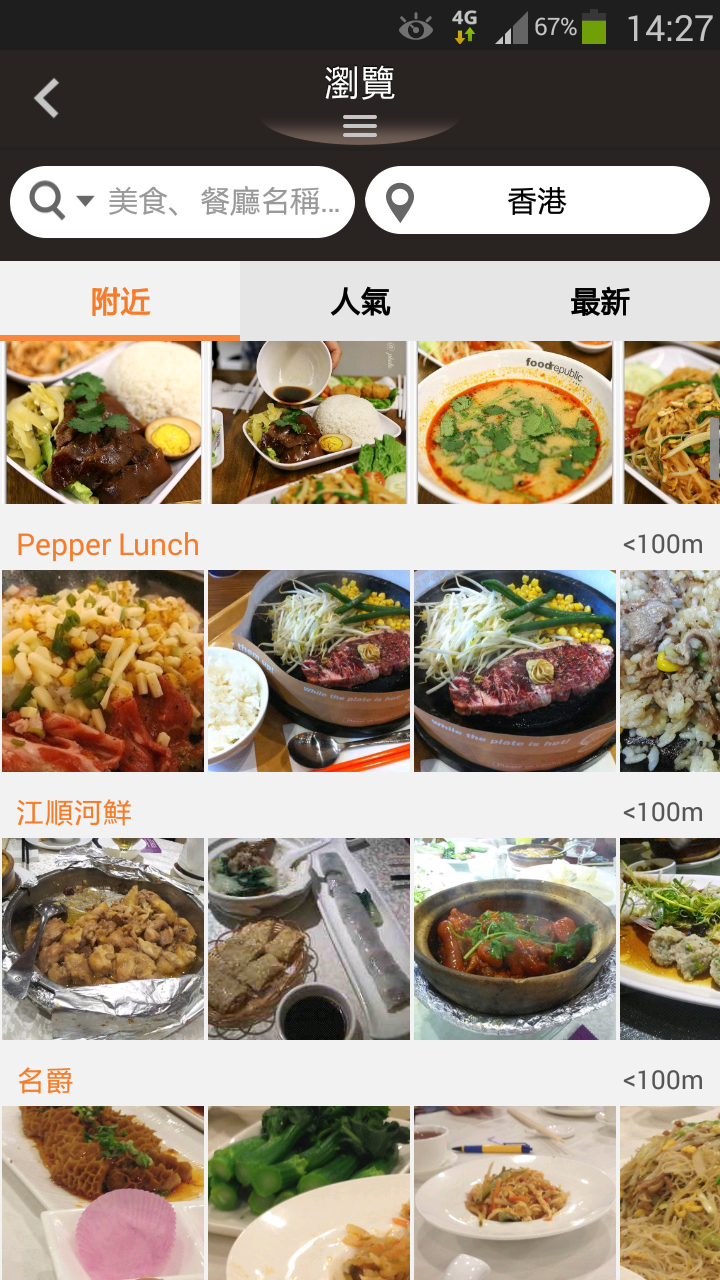Viewport: 720px width, 1280px height.
Task: Open the braised beef with rice and egg photo
Action: pos(104,423)
